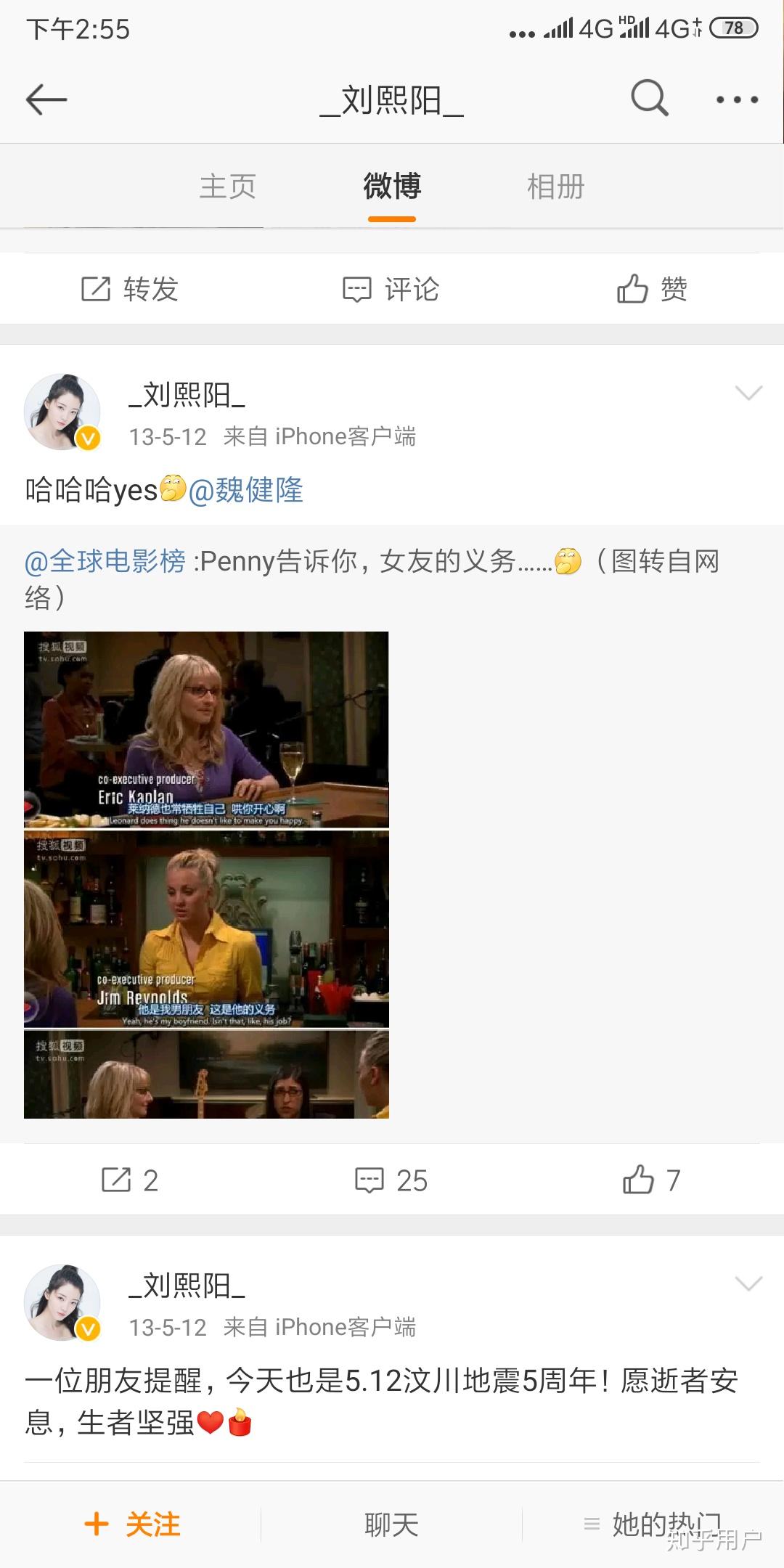Start a chat via 聊天

tap(391, 1524)
